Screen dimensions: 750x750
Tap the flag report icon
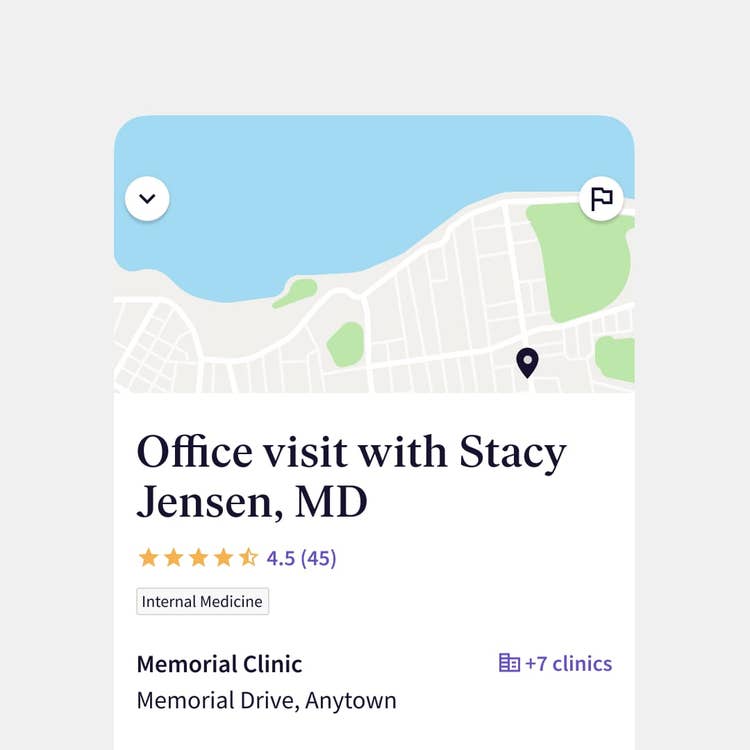(601, 198)
